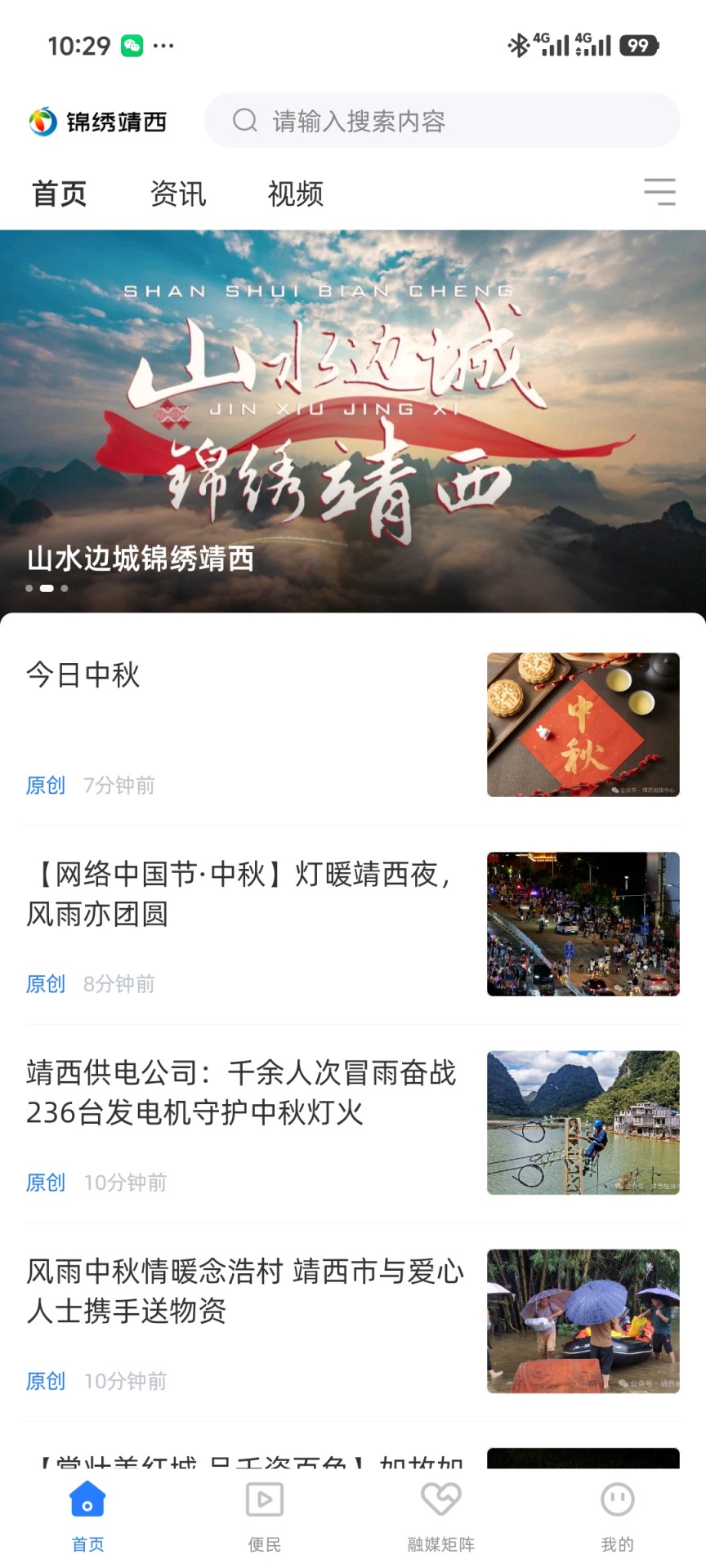The height and width of the screenshot is (1568, 706).
Task: Click the WeChat icon in the status bar
Action: 132,45
